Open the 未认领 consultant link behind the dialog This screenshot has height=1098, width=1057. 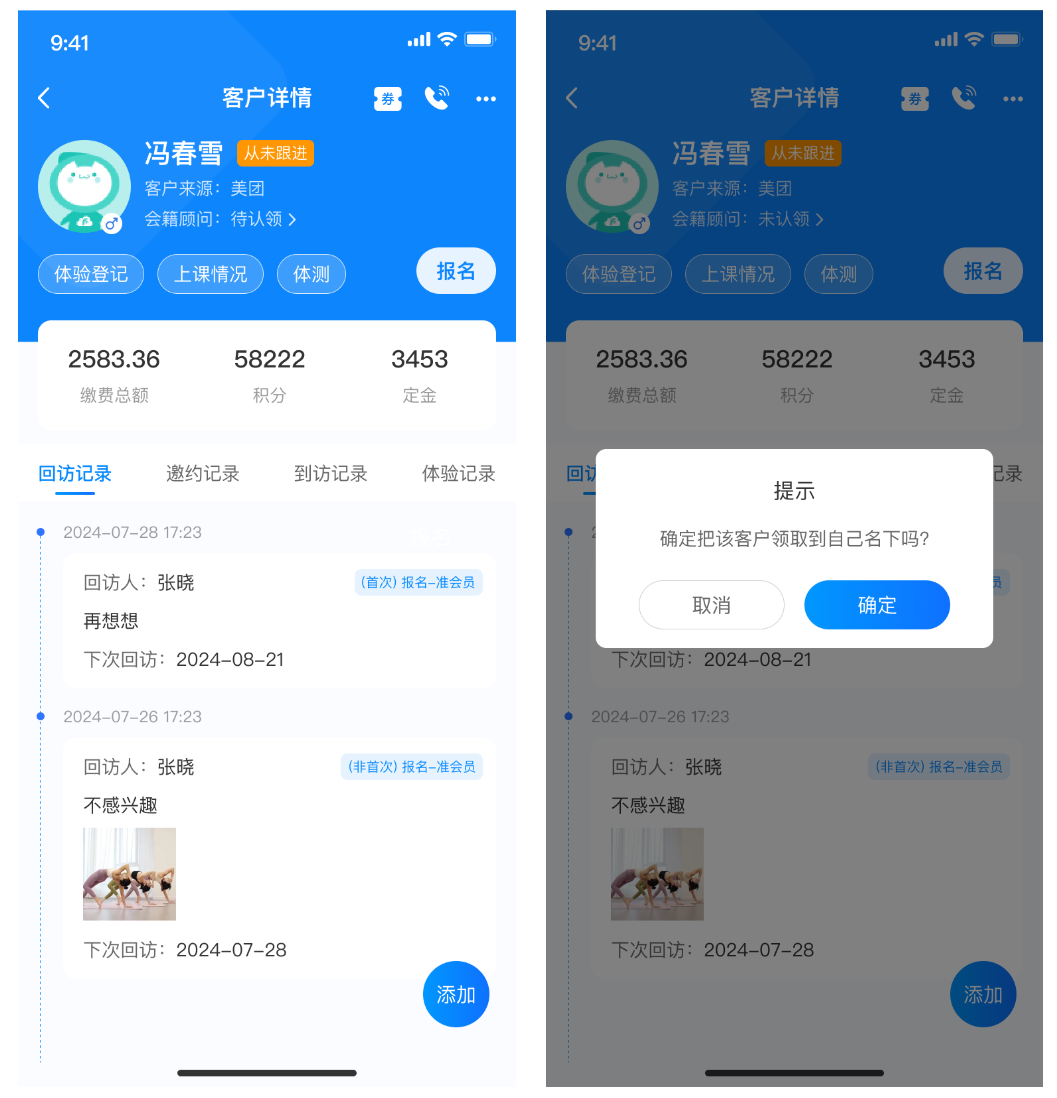pyautogui.click(x=790, y=219)
